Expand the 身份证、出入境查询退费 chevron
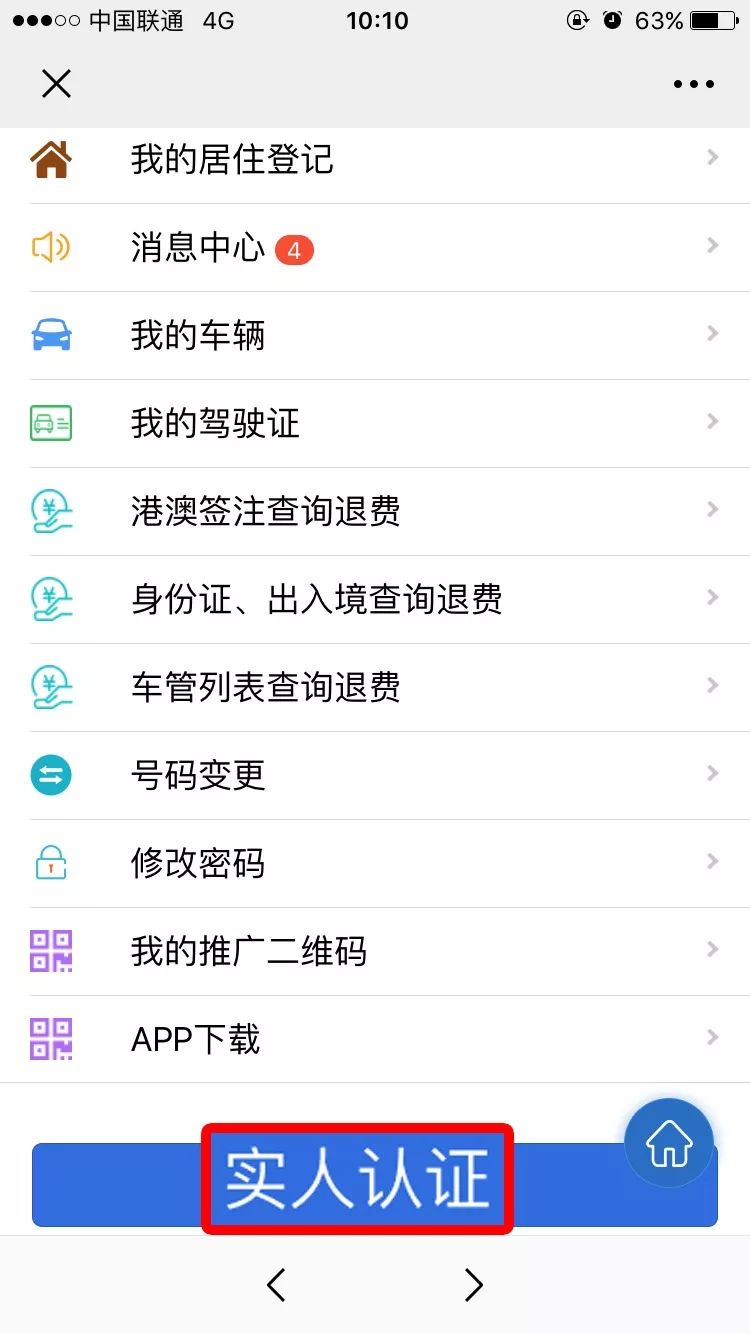Screen dimensions: 750x1334 (711, 598)
